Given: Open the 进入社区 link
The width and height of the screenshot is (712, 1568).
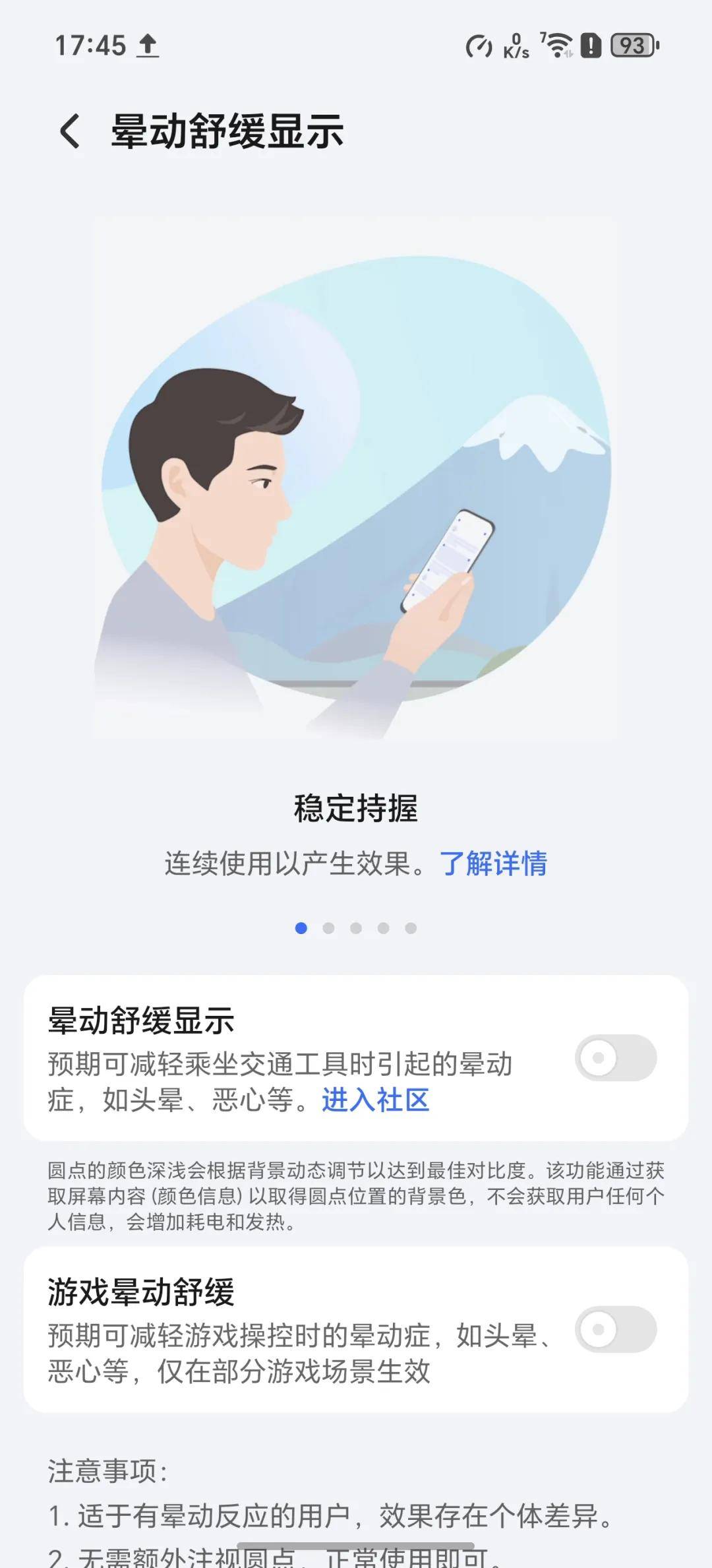Looking at the screenshot, I should [375, 1100].
